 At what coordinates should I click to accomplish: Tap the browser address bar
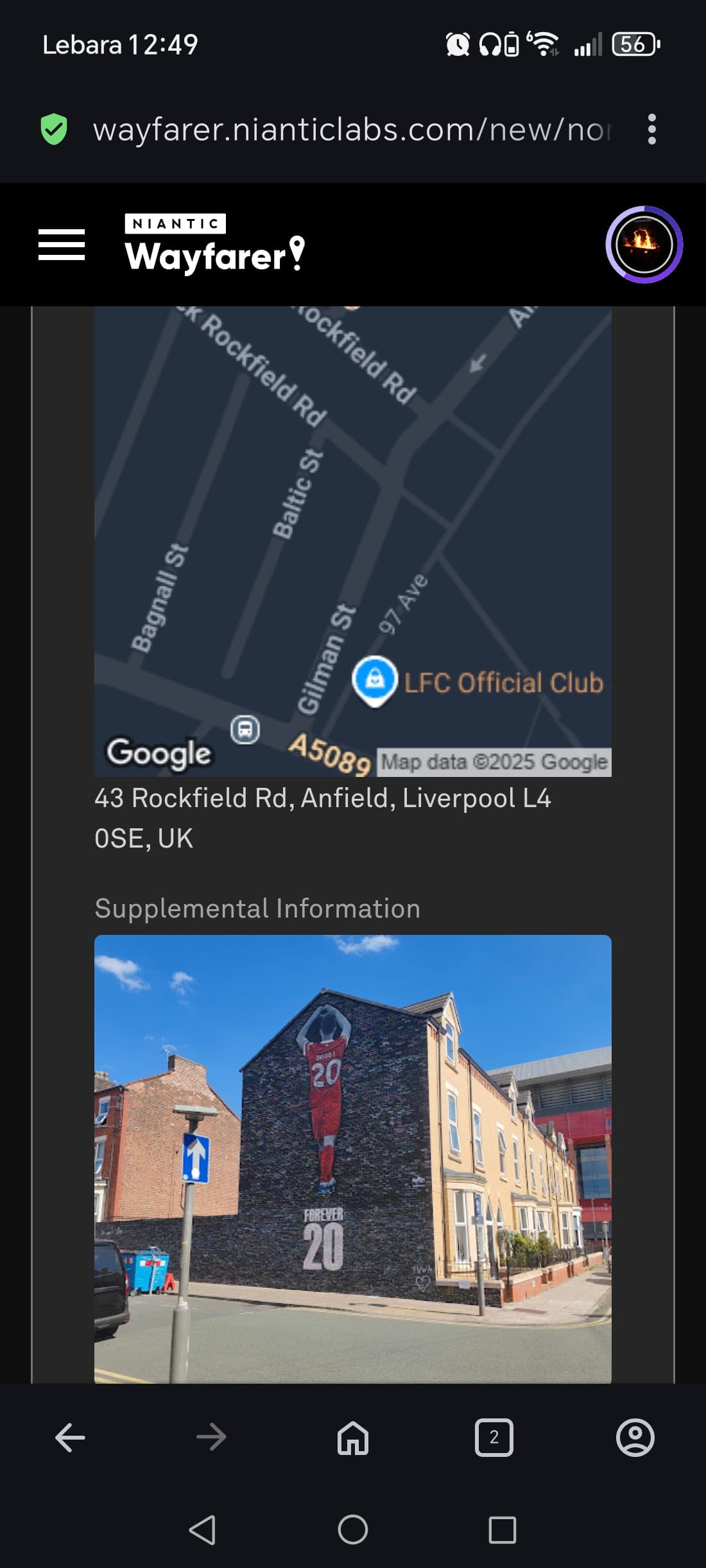click(352, 130)
